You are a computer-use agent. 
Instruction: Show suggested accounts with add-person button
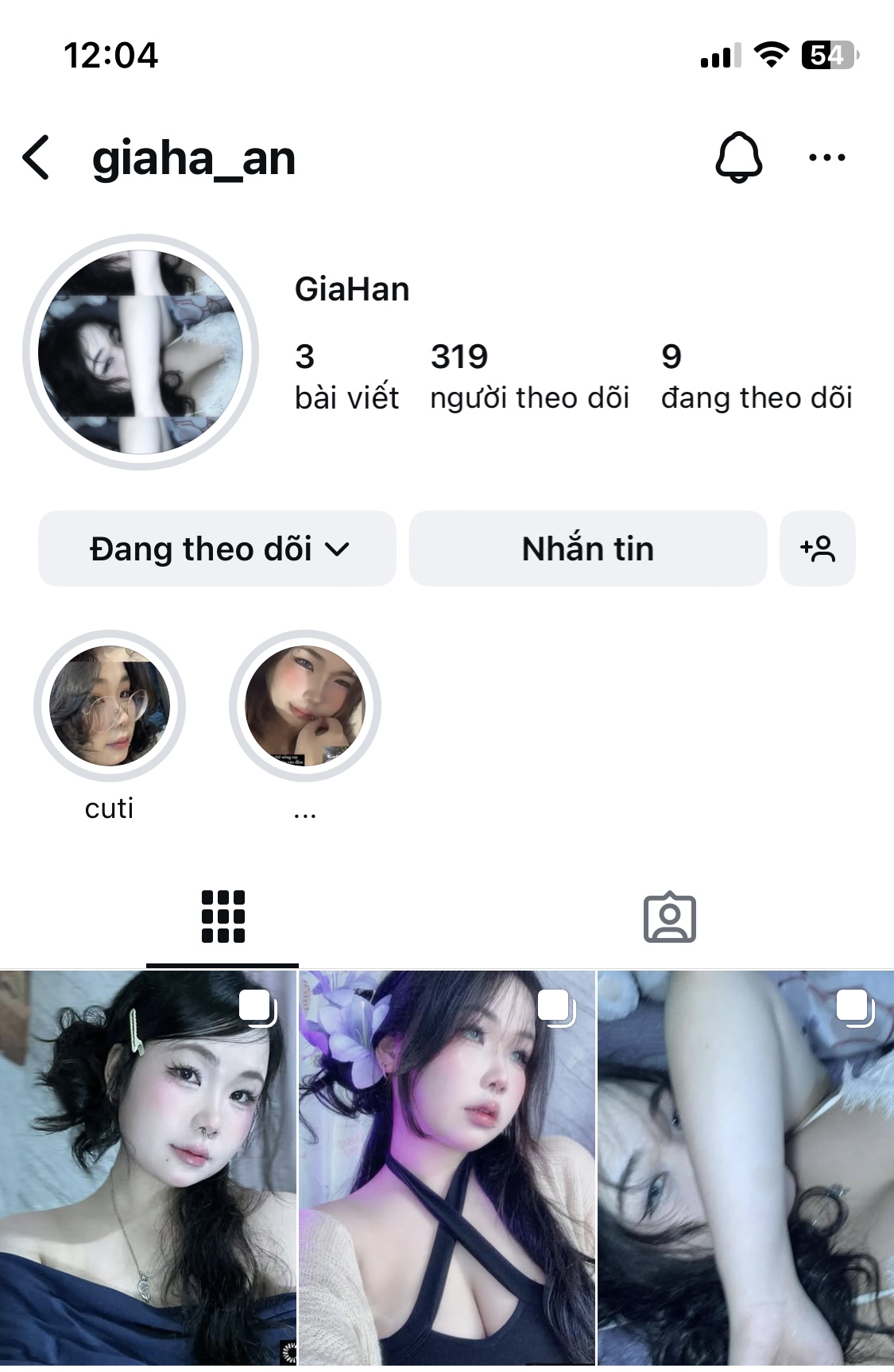tap(818, 548)
